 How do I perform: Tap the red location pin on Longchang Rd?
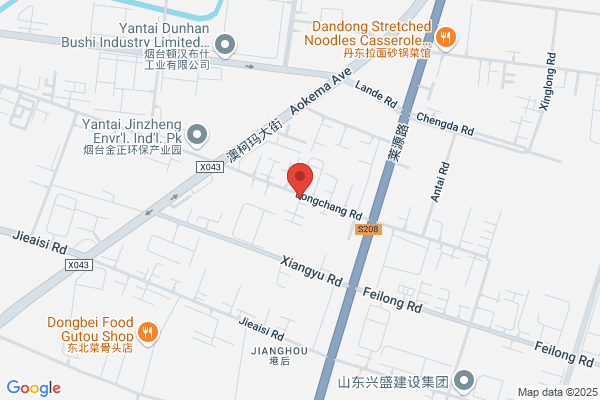tap(300, 180)
